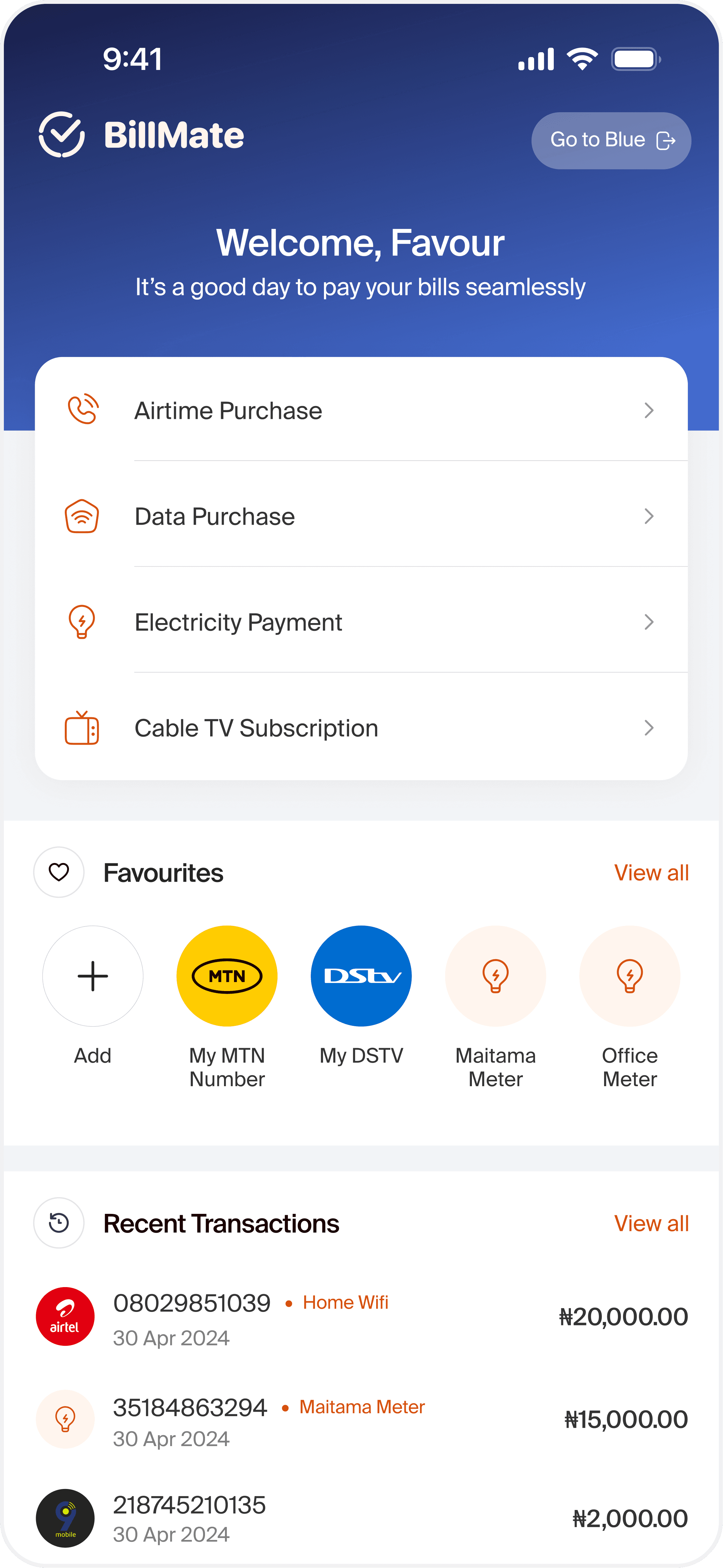Image resolution: width=723 pixels, height=1568 pixels.
Task: Open the Home Wifi ₦20,000.00 transaction
Action: [361, 1317]
